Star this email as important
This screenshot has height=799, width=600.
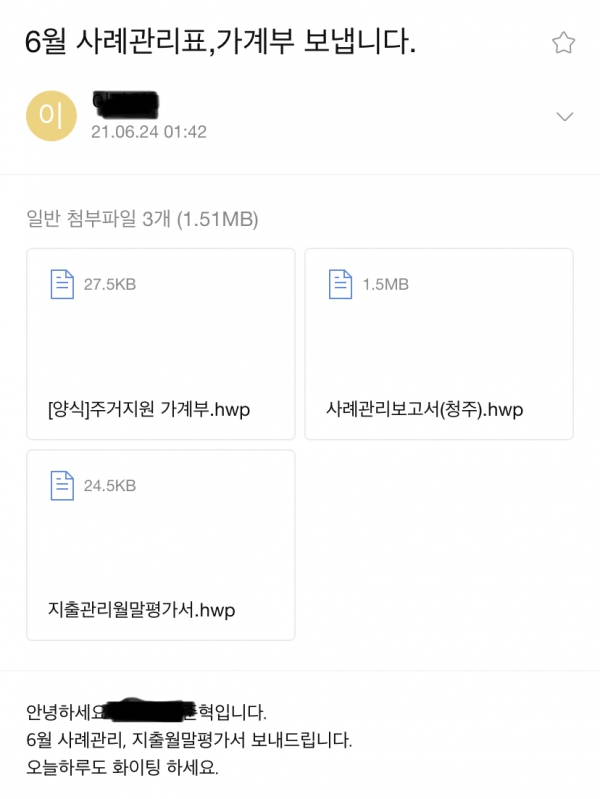pos(564,42)
